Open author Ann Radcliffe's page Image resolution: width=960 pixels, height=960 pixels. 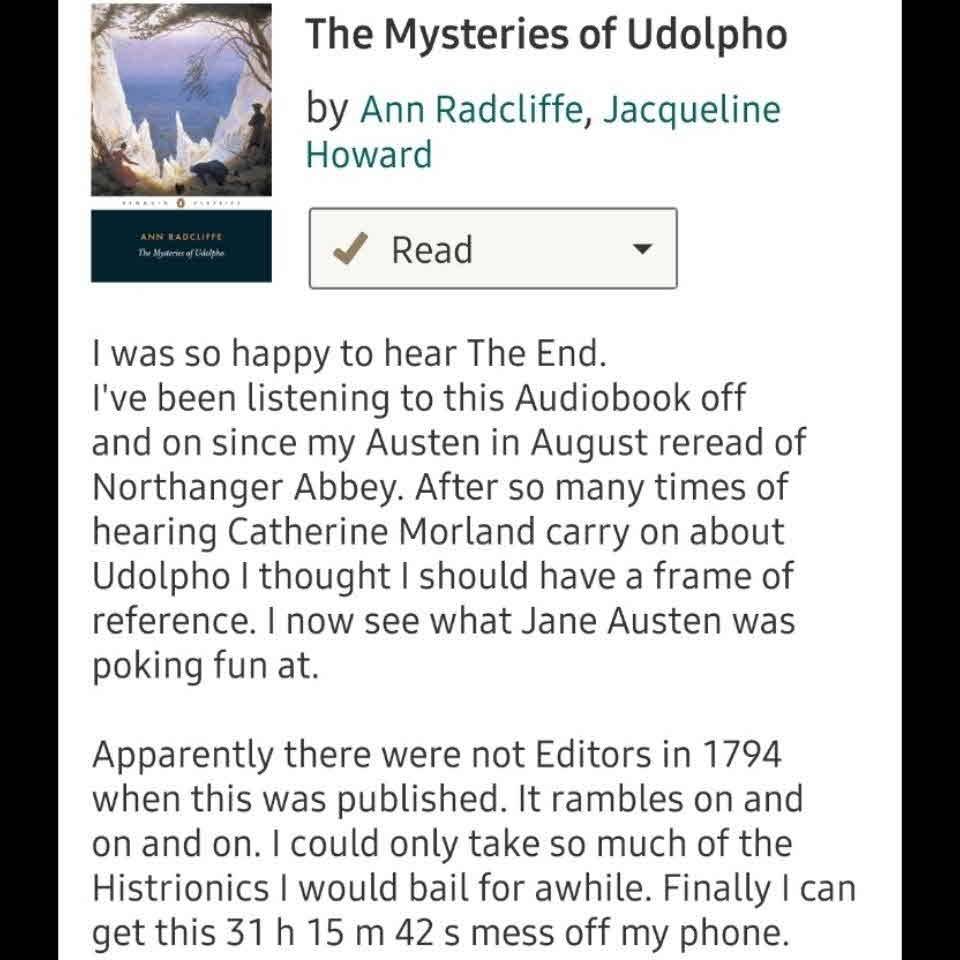(470, 109)
